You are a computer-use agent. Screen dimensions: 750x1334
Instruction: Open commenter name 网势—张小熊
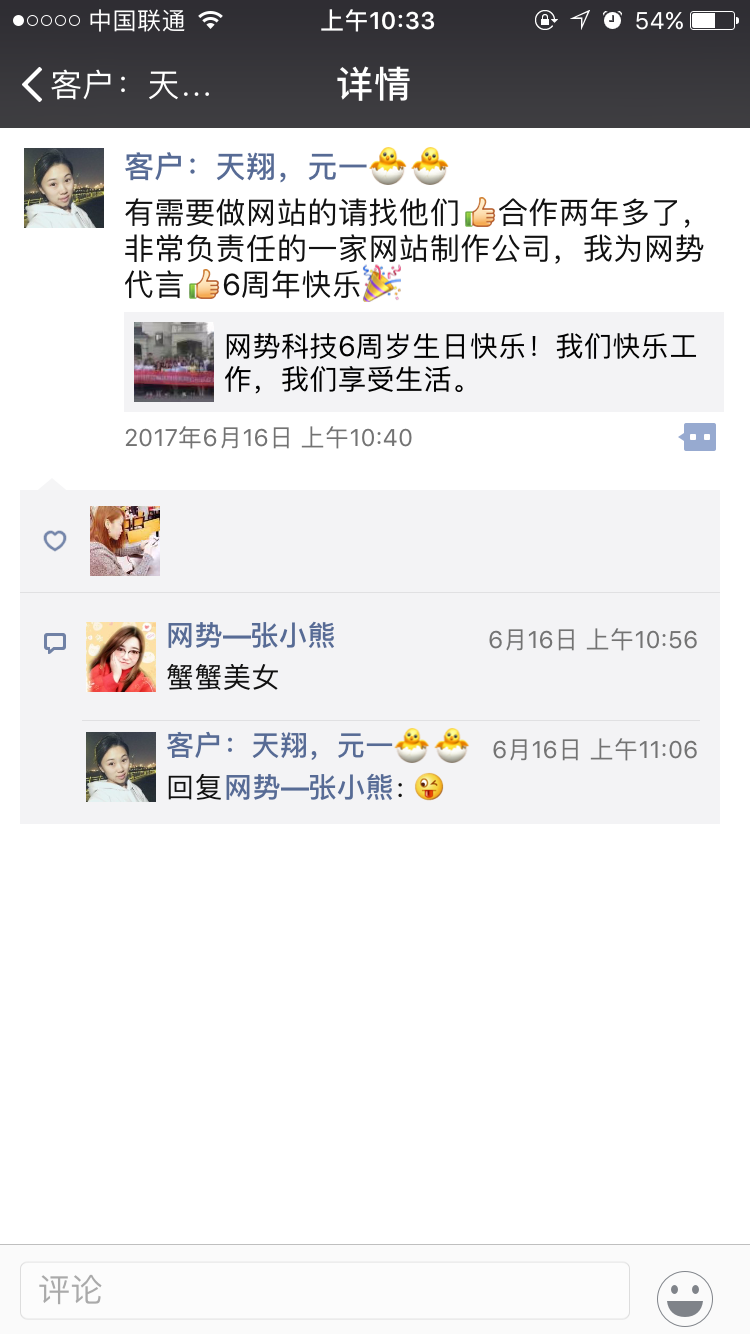tap(251, 636)
